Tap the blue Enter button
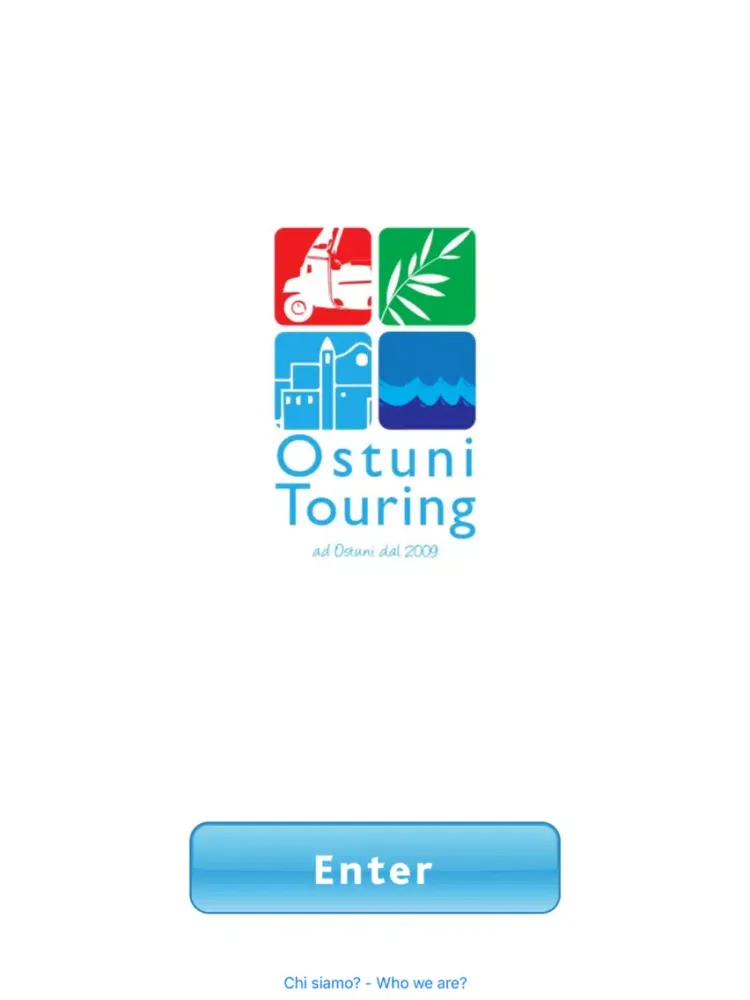750x1000 pixels. 374,868
